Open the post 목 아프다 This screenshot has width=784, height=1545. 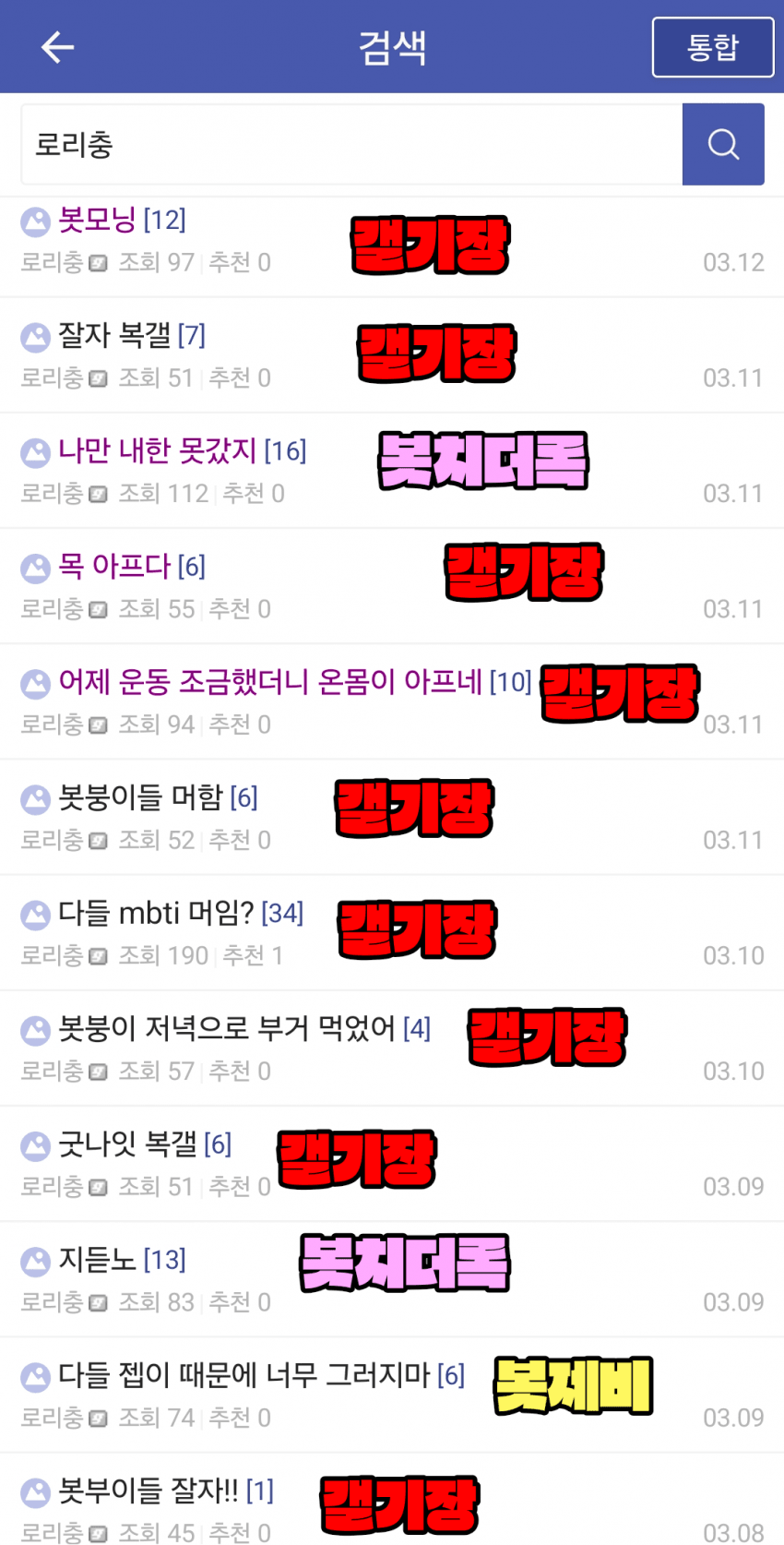pyautogui.click(x=114, y=567)
